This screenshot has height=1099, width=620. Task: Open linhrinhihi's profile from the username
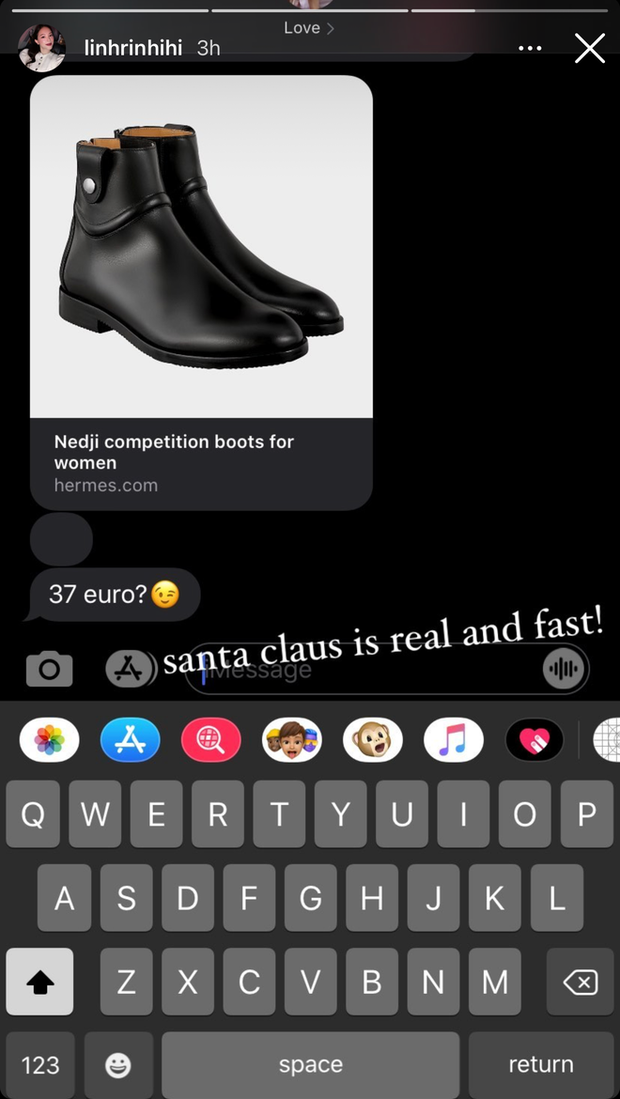pos(133,48)
